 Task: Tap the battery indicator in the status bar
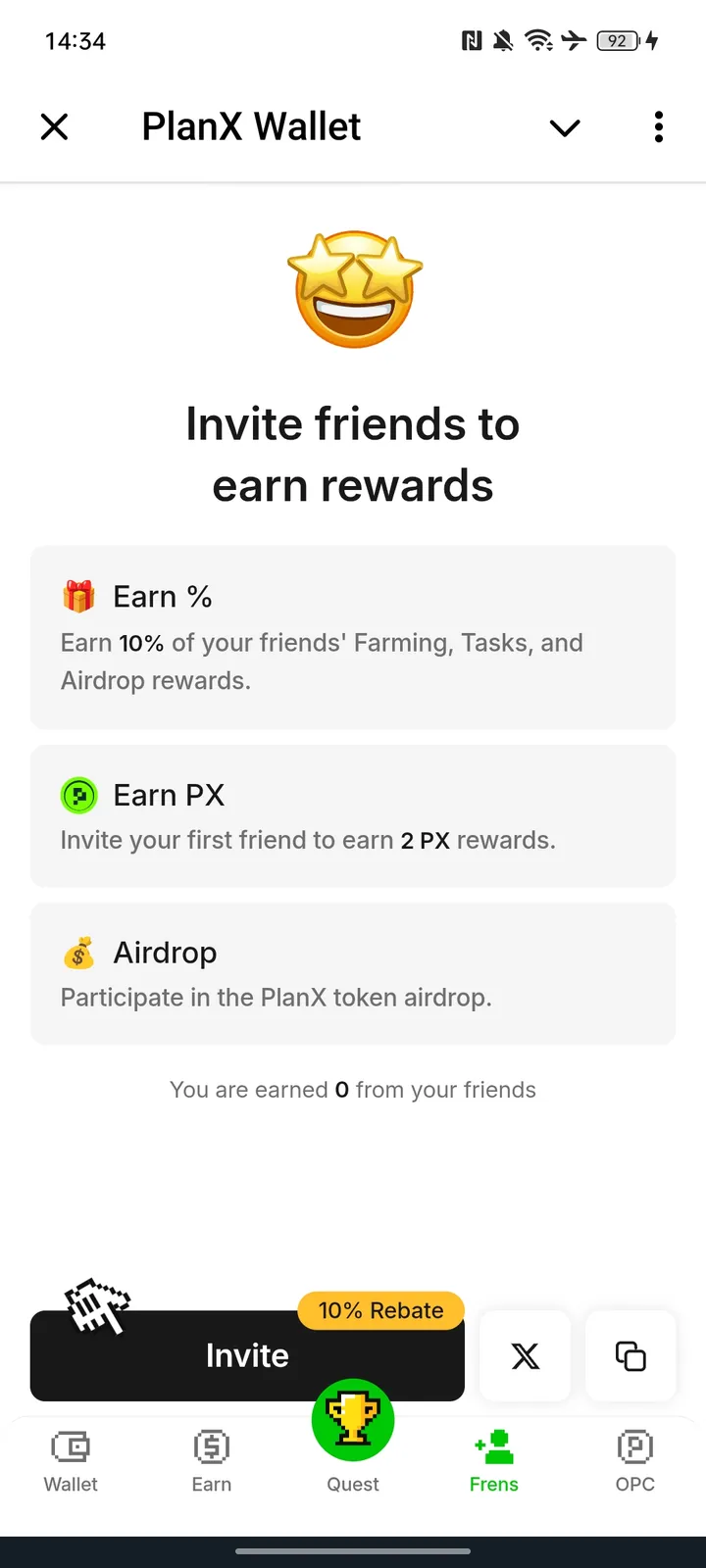click(618, 41)
